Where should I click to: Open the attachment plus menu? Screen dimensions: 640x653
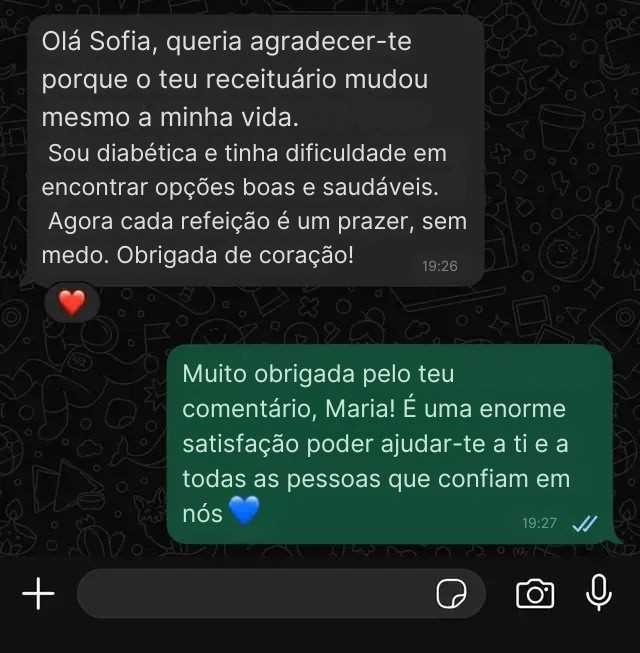click(x=38, y=594)
